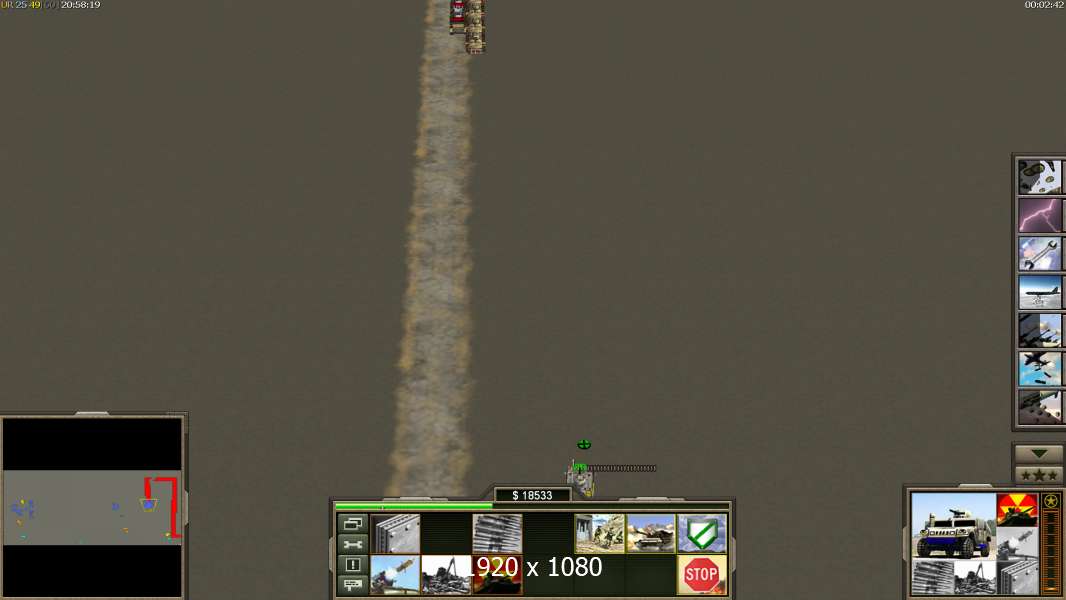Select the Humvee unit portrait
This screenshot has width=1066, height=600.
point(952,526)
